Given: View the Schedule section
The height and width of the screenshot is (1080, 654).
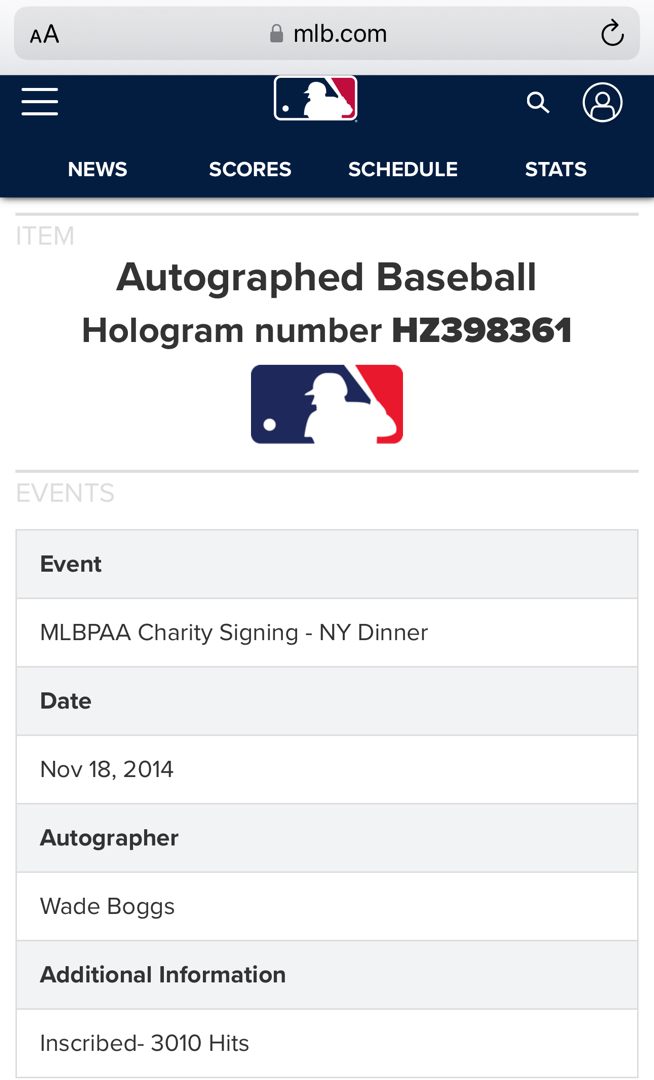Looking at the screenshot, I should 402,169.
